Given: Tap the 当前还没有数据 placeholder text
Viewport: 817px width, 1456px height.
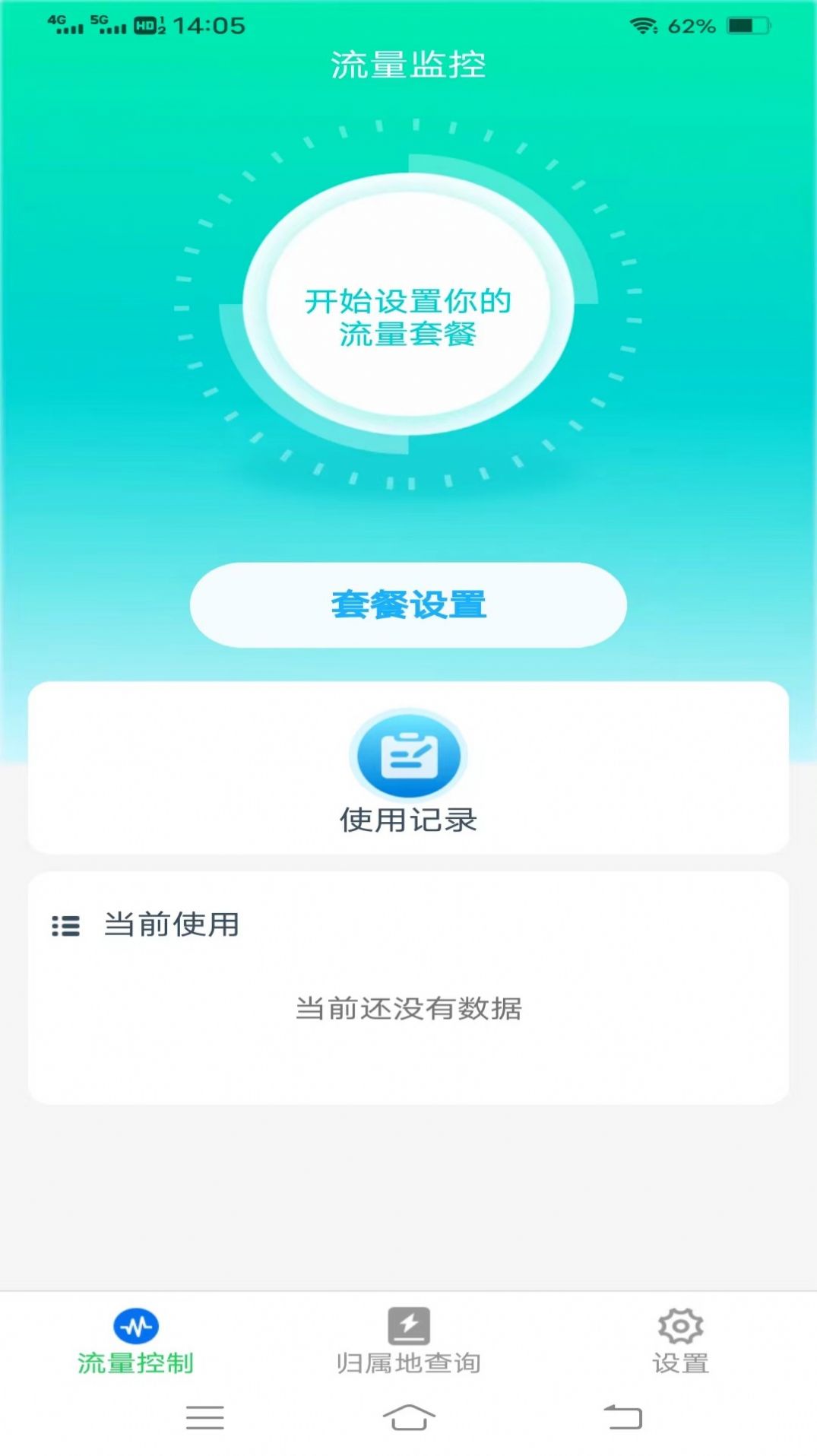Looking at the screenshot, I should coord(408,1010).
